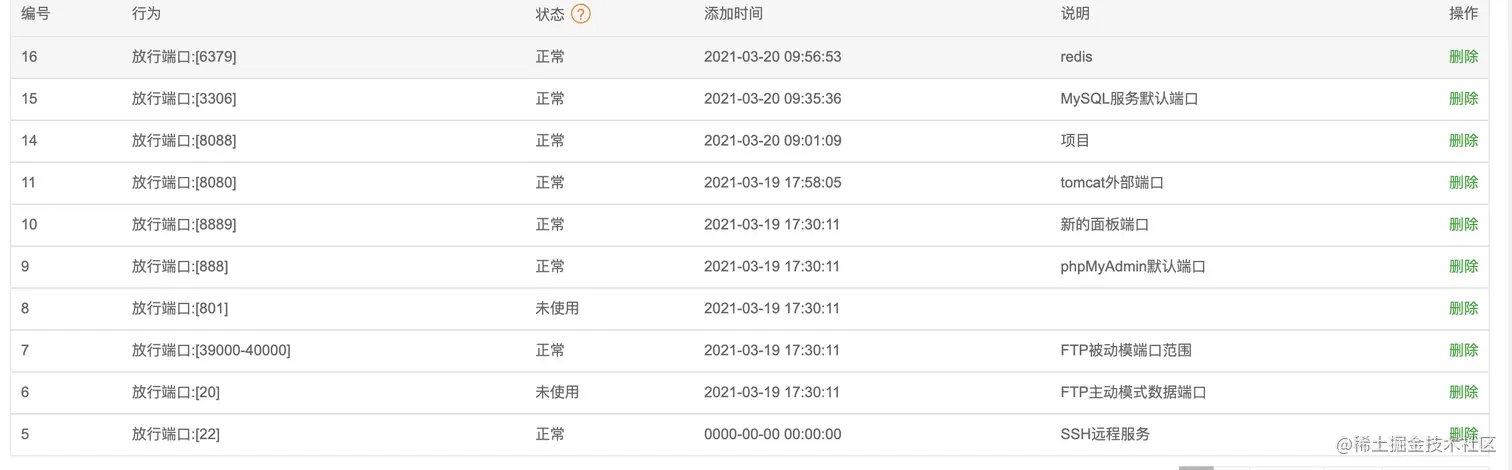Delete the port 3306 MySQL rule

click(1463, 99)
